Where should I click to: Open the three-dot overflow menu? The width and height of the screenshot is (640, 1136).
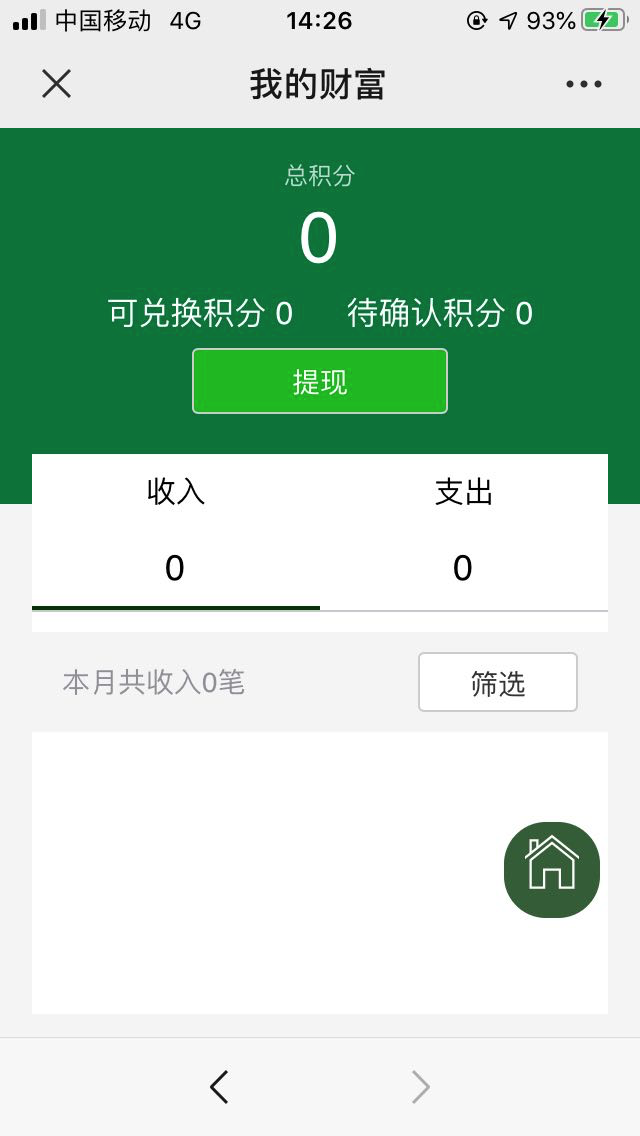click(584, 84)
